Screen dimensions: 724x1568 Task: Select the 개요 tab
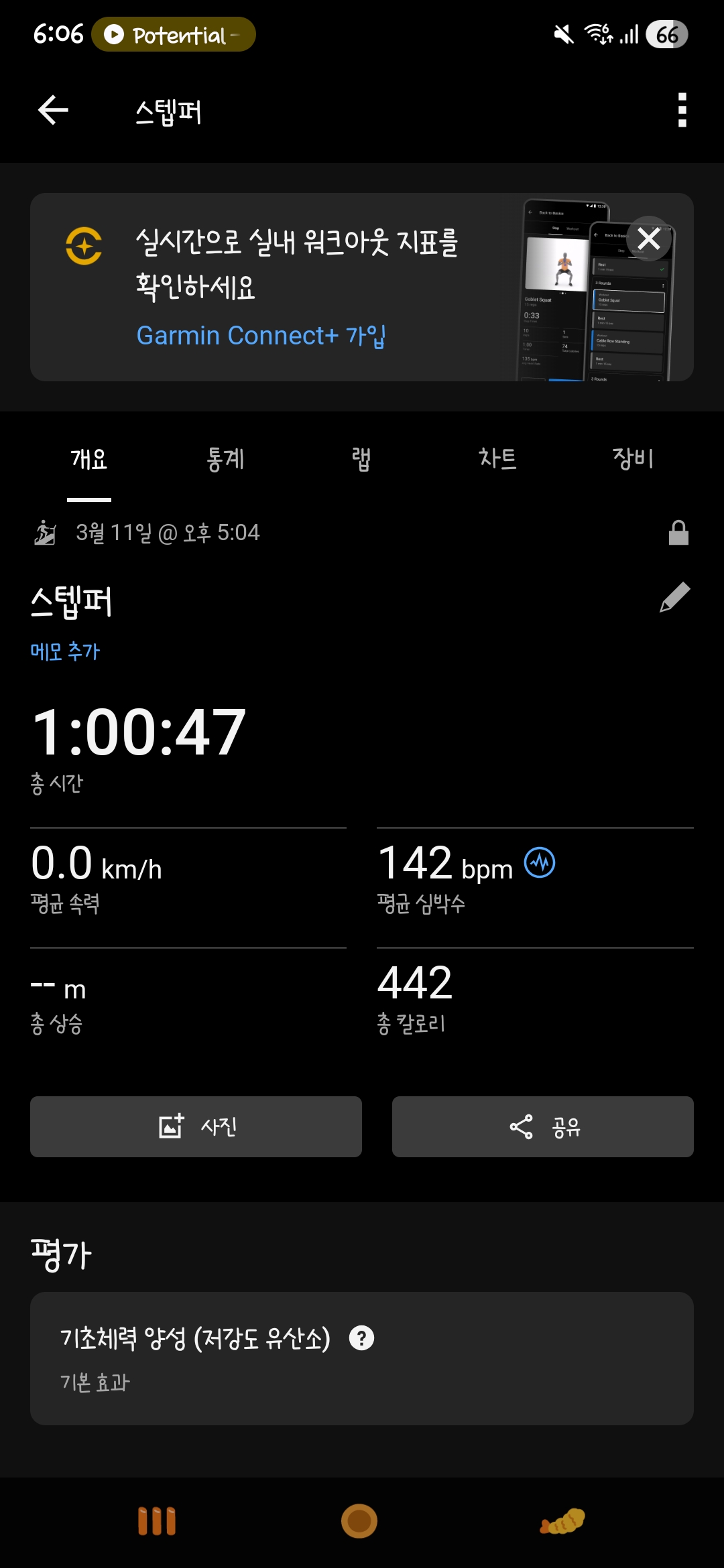pos(89,459)
